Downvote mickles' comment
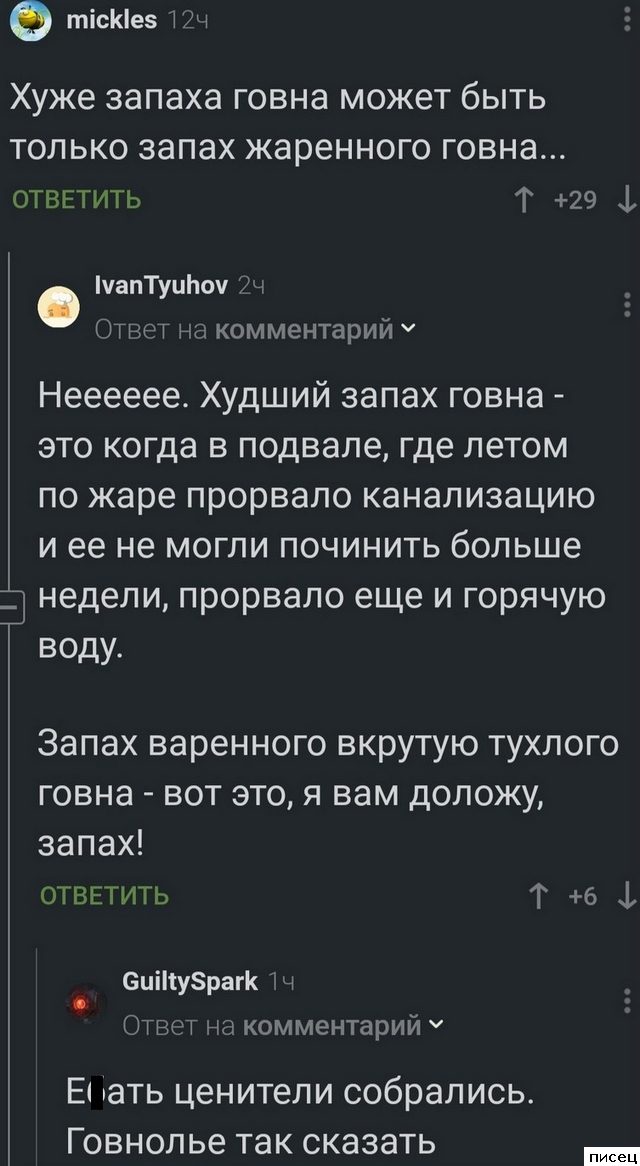 [x=627, y=201]
